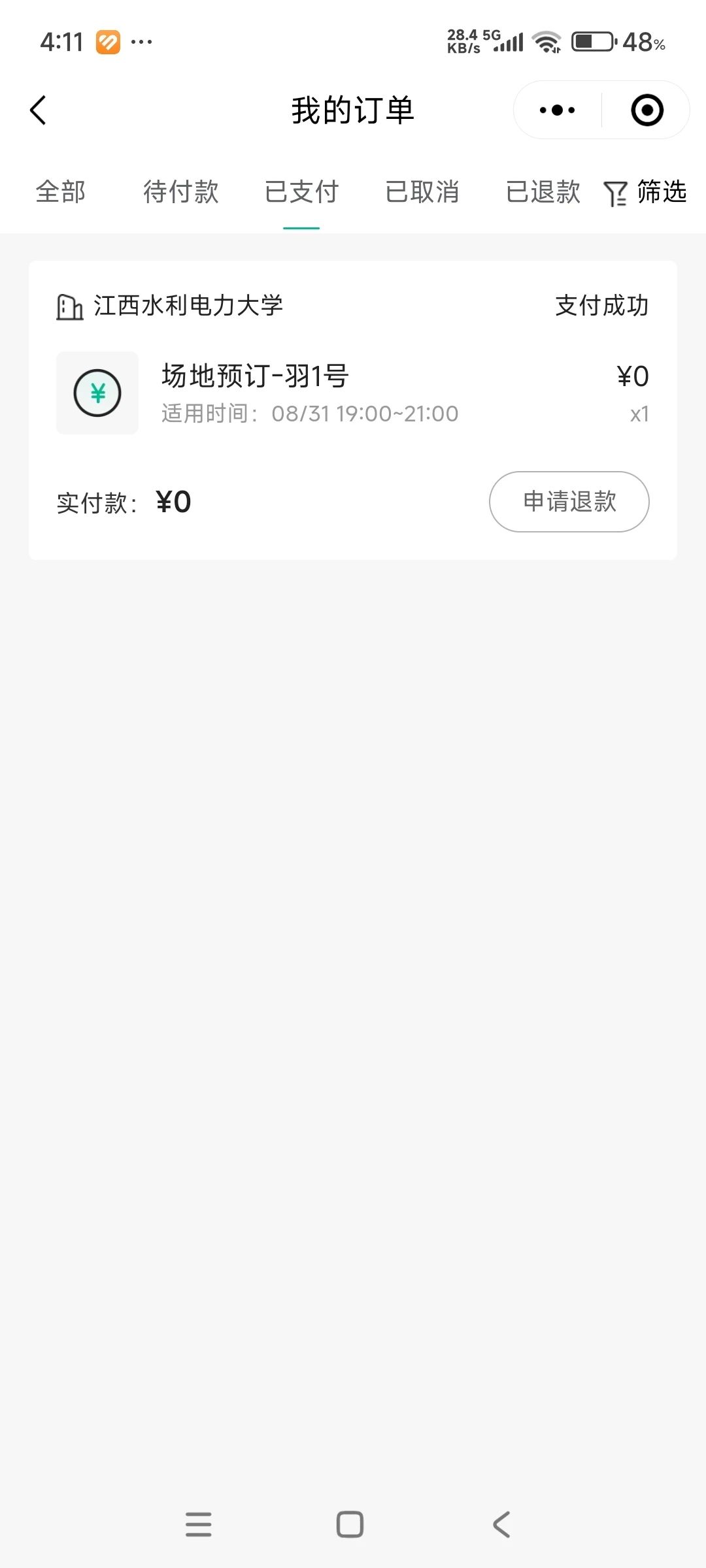The image size is (706, 1568).
Task: Close the mini program via circle icon
Action: [647, 110]
